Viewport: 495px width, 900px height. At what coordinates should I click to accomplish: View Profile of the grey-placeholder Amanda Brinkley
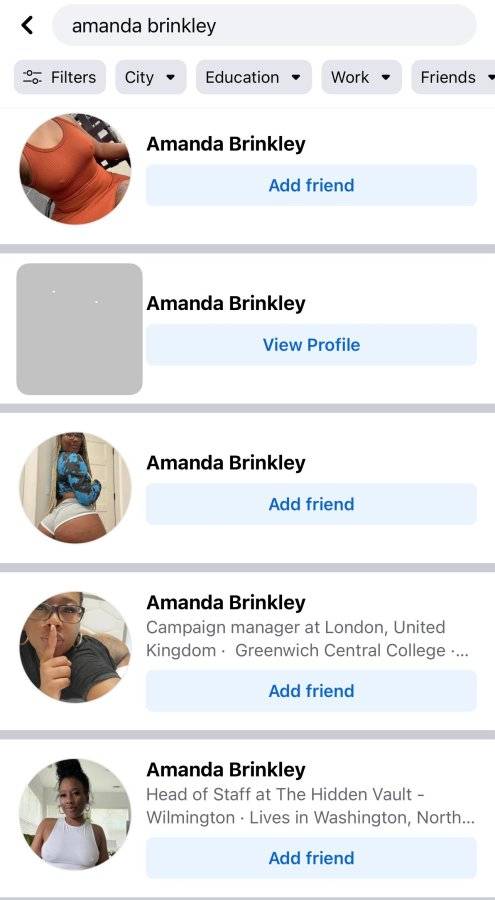[311, 344]
